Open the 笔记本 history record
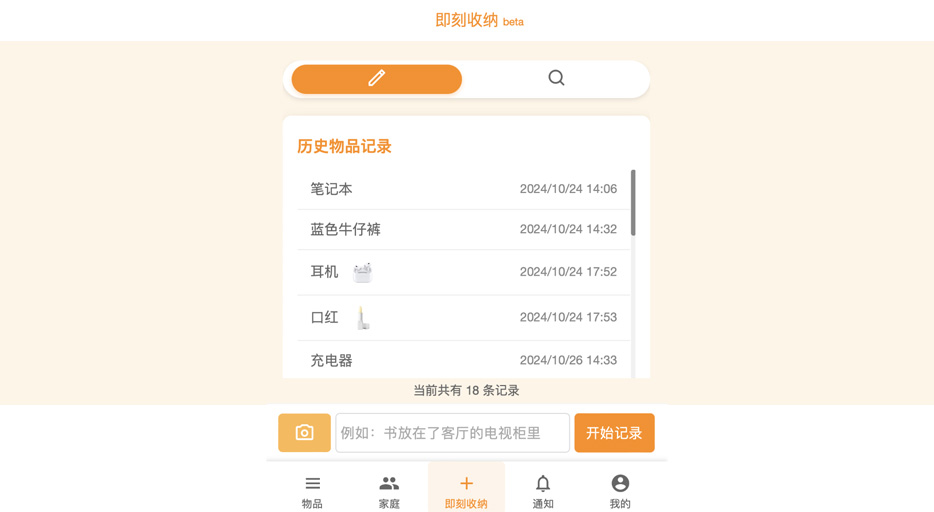934x512 pixels. (x=463, y=189)
